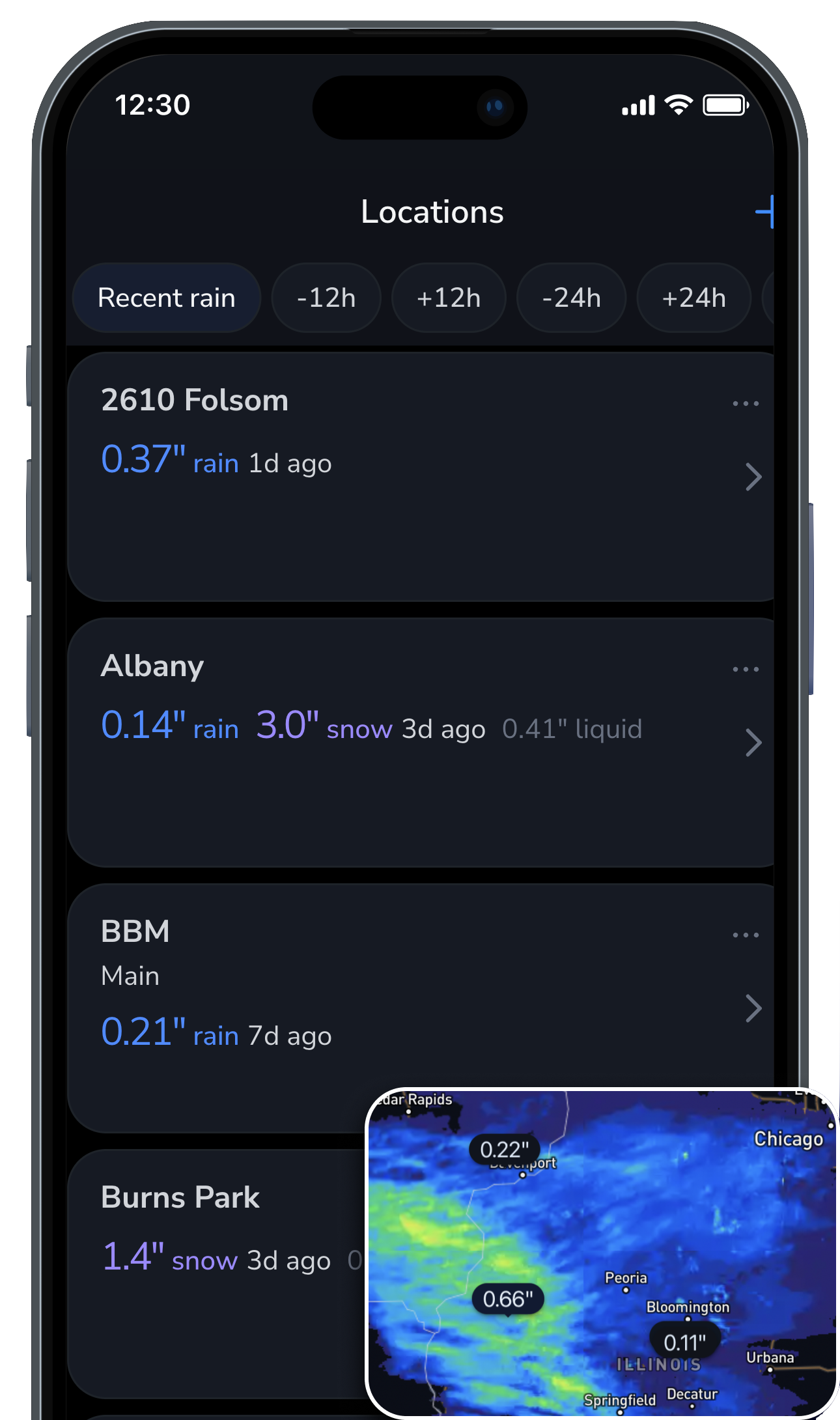Select the +12h tab

(449, 298)
